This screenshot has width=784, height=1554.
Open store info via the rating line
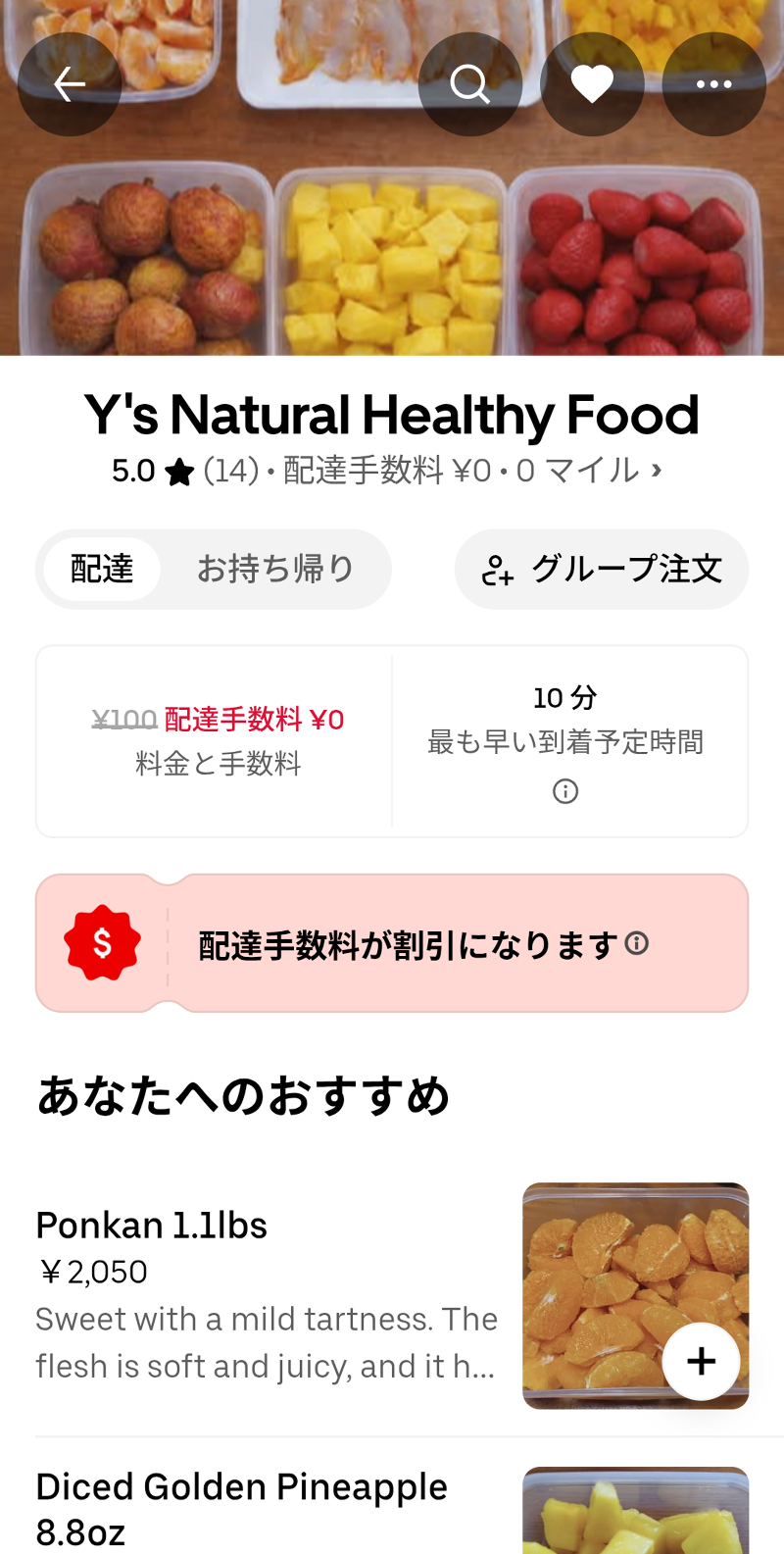[388, 472]
